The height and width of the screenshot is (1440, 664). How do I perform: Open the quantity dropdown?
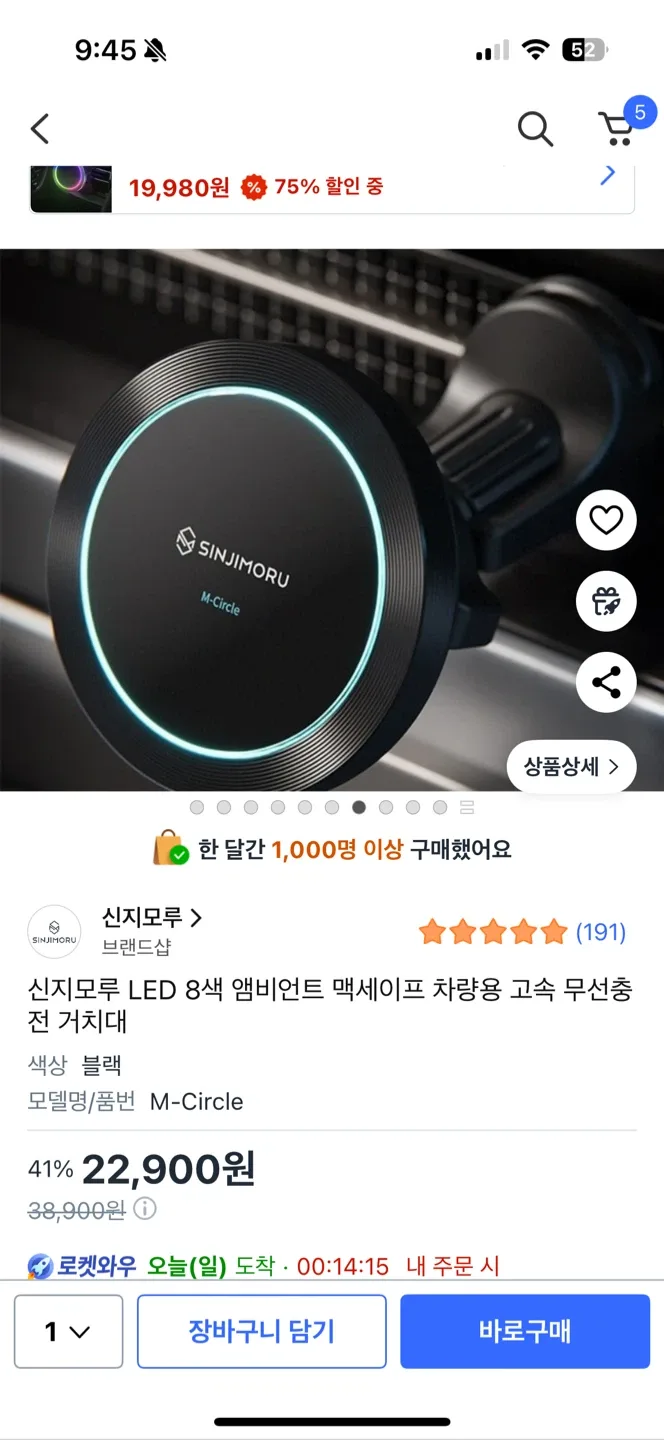[x=68, y=1332]
